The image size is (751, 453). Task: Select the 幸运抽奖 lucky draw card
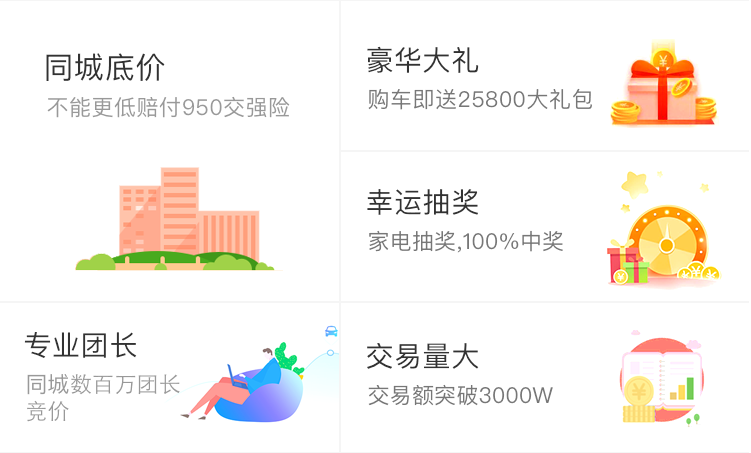(x=545, y=226)
